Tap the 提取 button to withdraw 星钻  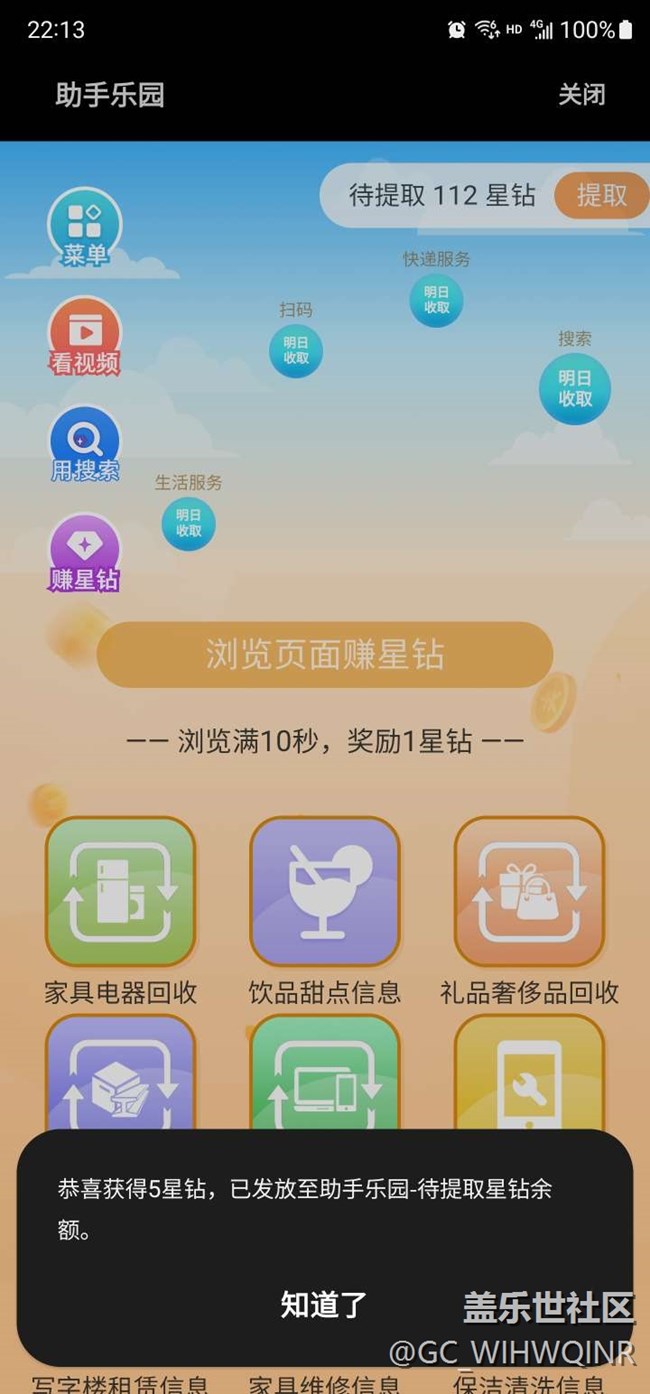point(601,195)
